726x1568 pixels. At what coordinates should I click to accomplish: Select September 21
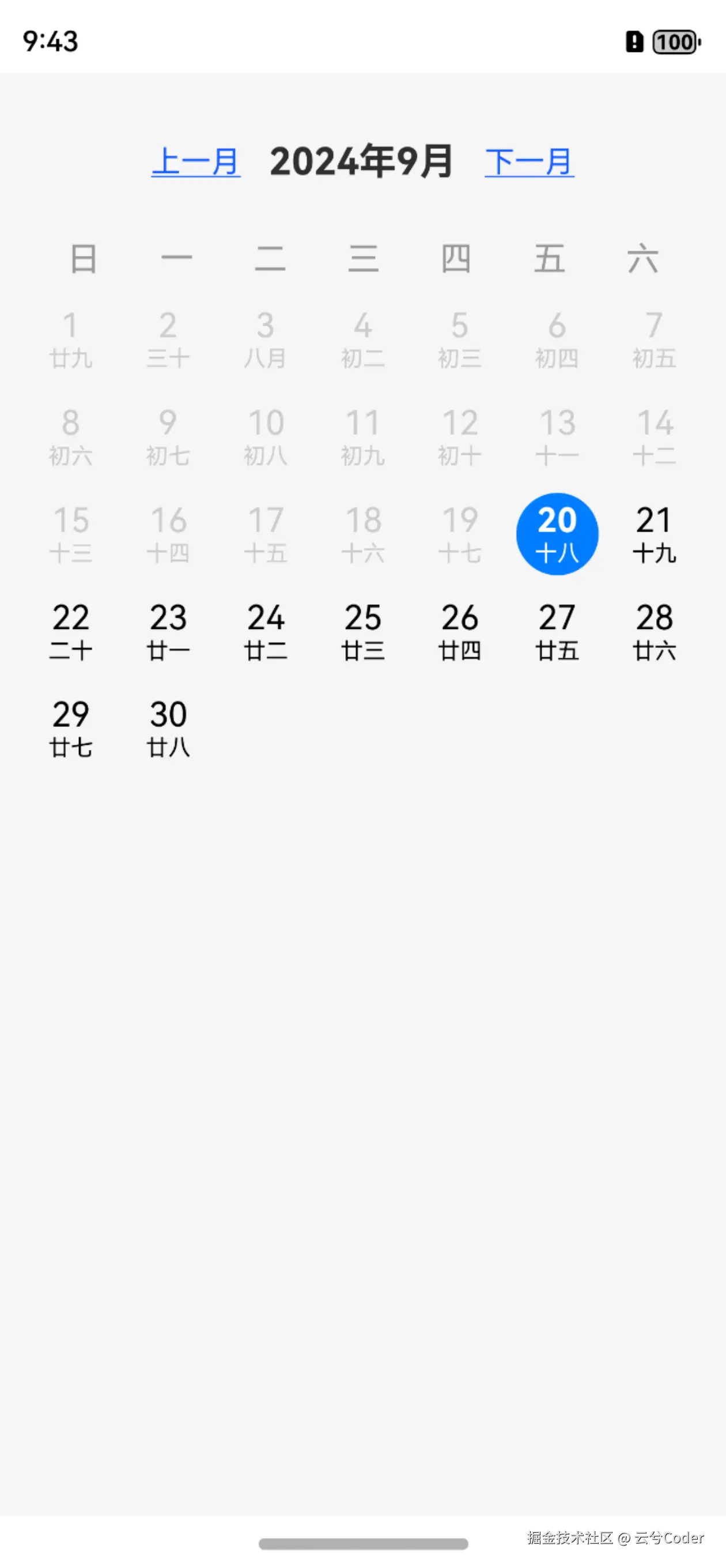(654, 534)
